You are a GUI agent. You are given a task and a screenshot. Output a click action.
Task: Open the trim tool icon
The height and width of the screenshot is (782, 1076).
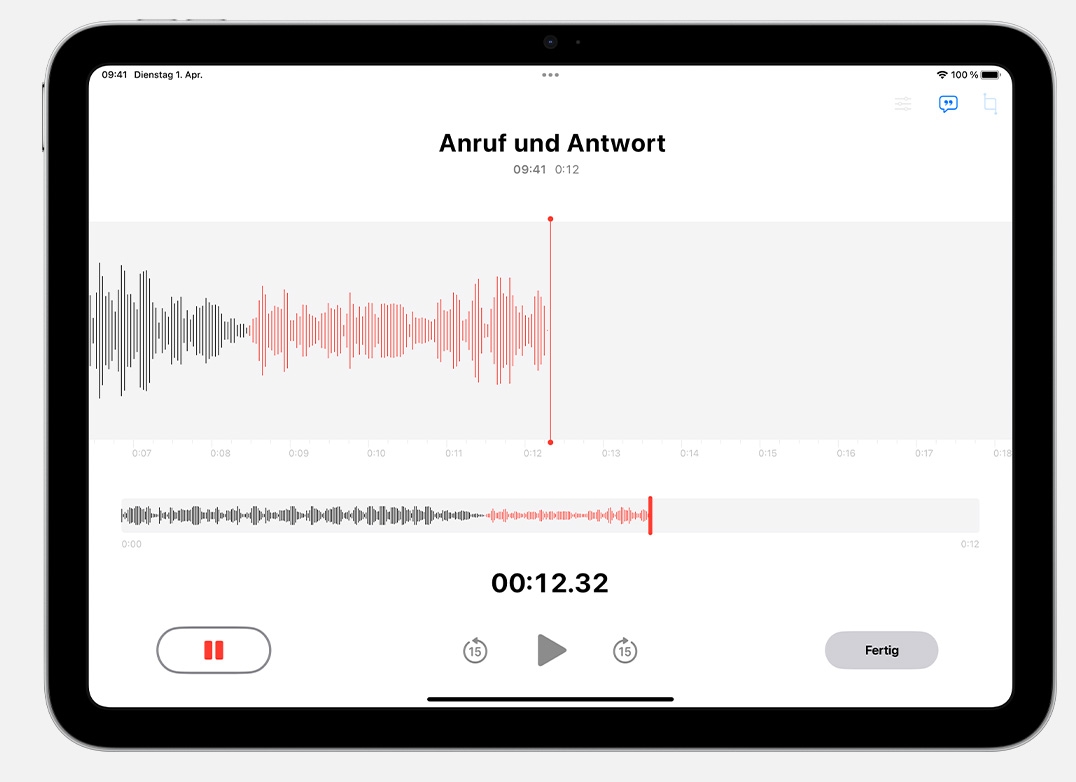coord(990,104)
